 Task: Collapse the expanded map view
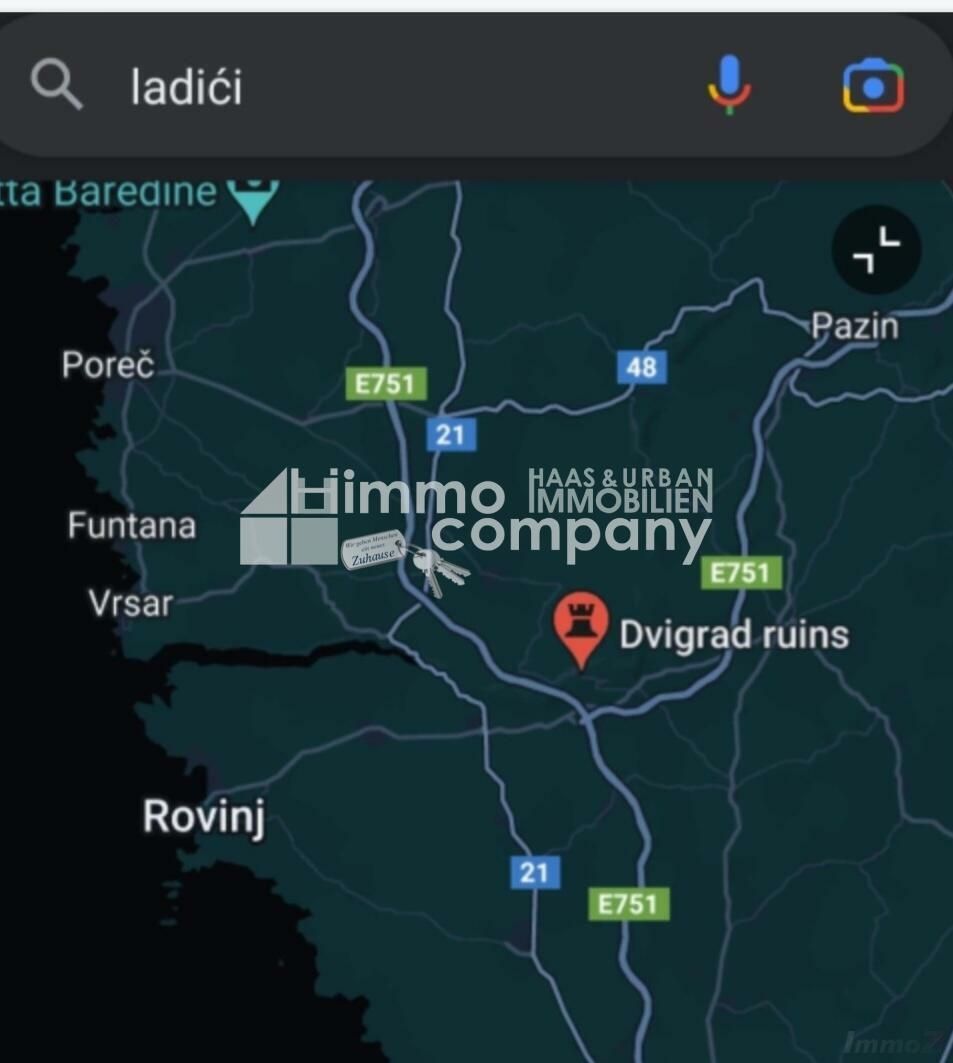875,250
